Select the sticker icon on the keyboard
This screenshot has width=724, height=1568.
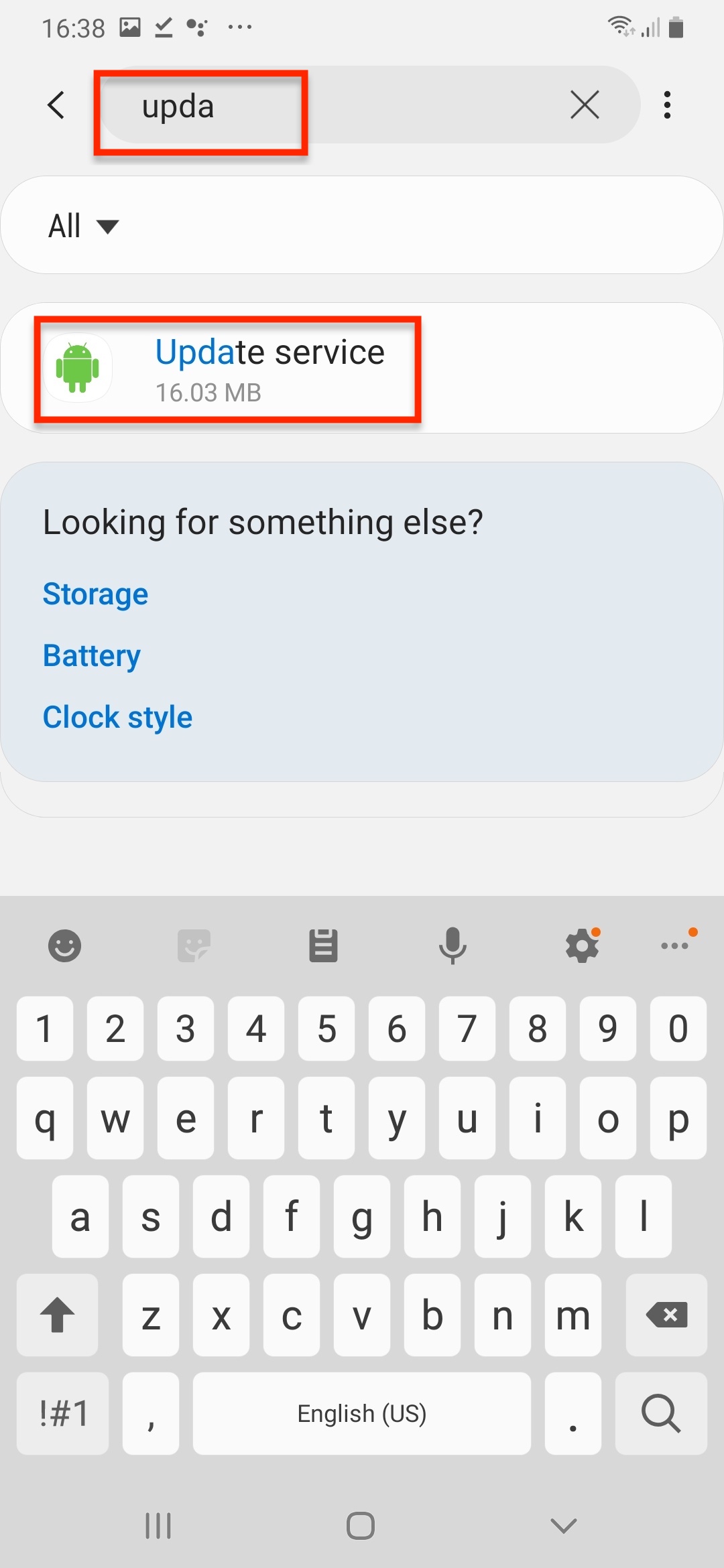[x=194, y=945]
